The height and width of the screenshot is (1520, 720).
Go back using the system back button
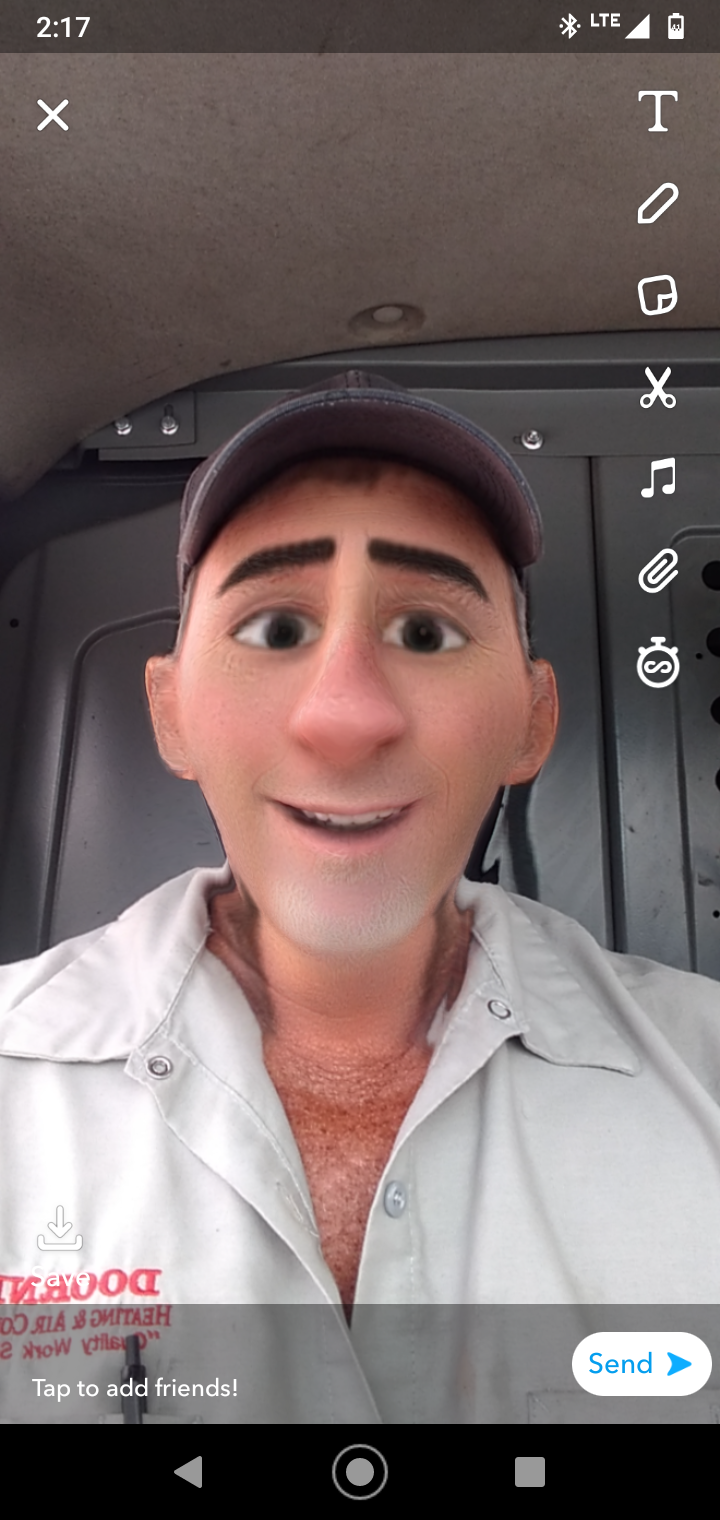pos(189,1471)
